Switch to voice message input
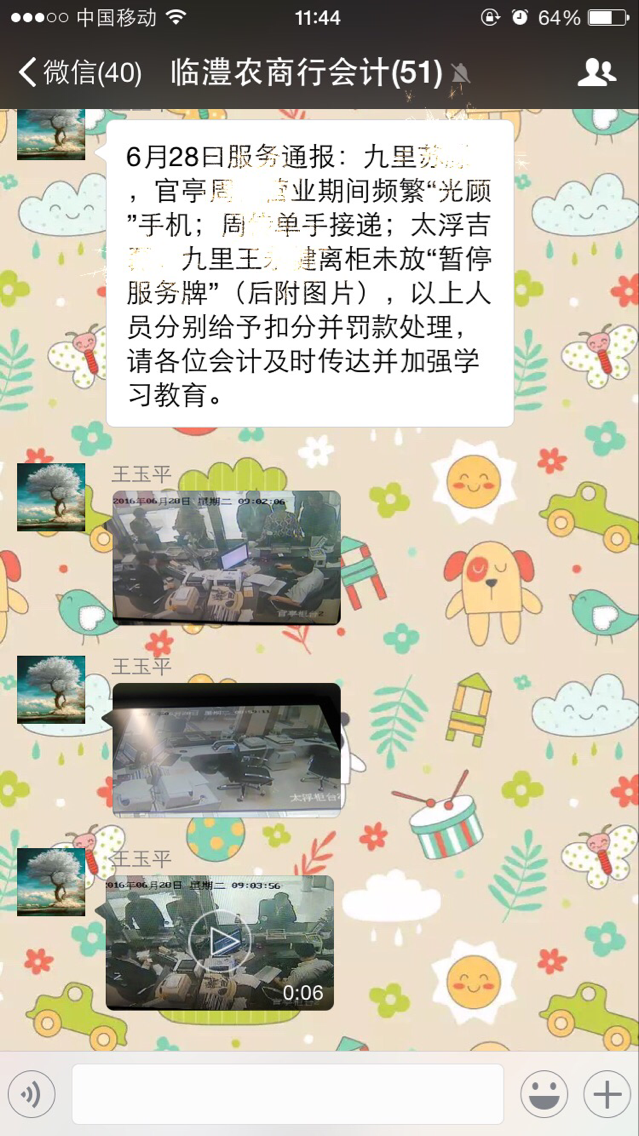 point(31,1095)
